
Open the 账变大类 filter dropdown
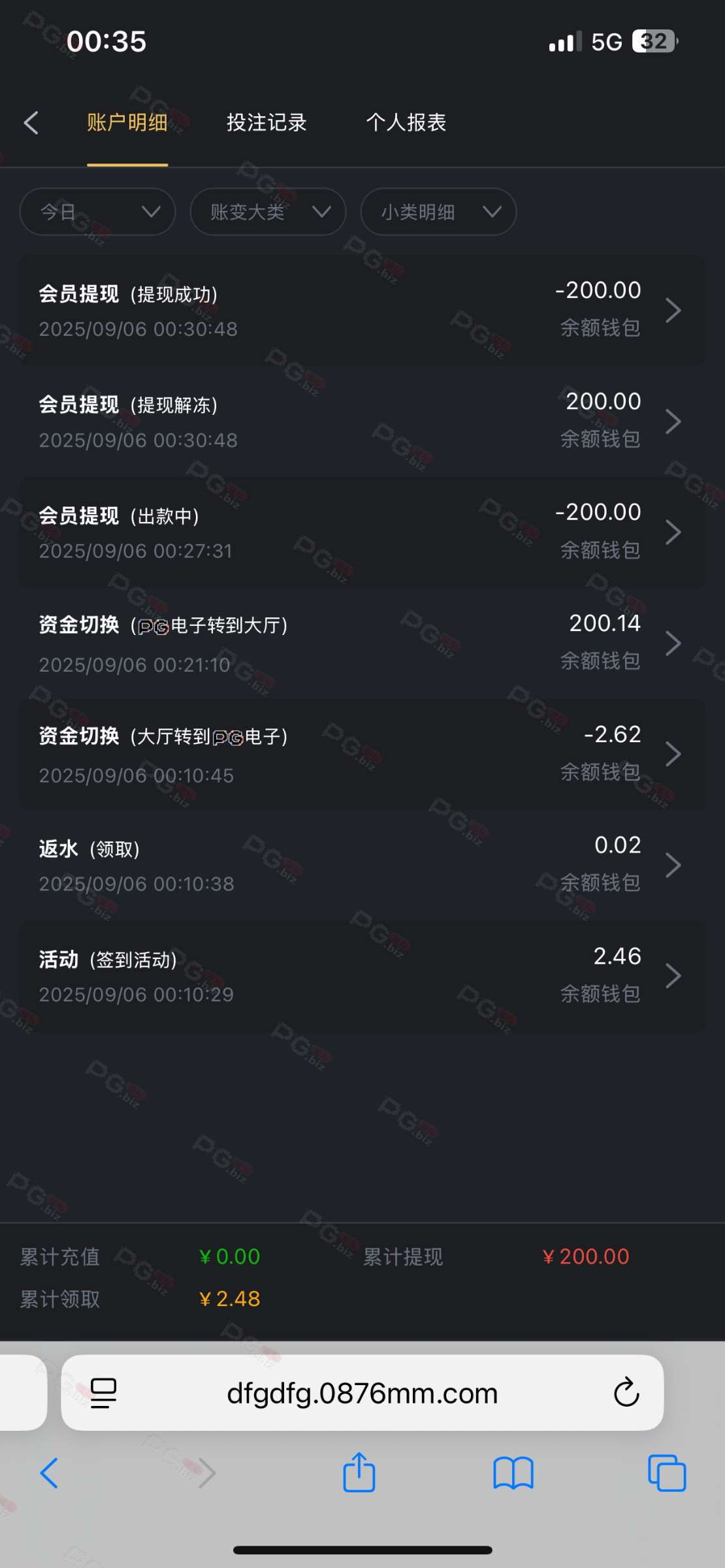(268, 212)
